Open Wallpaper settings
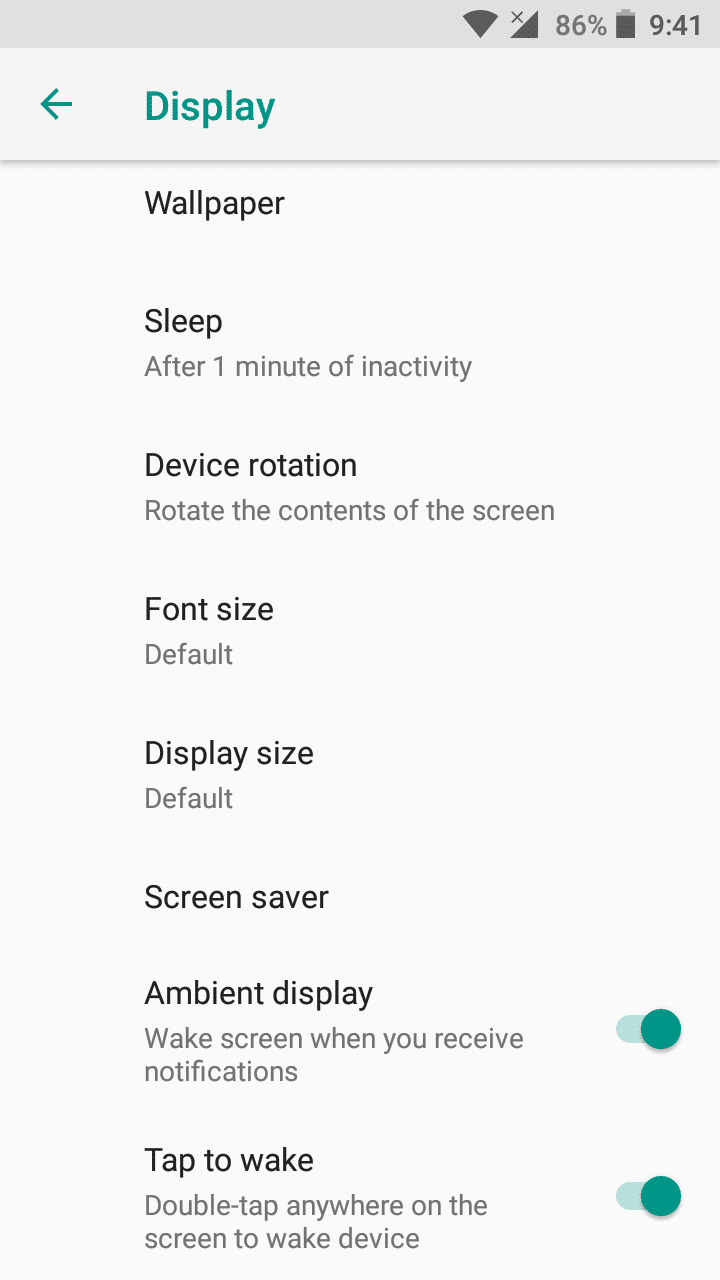The image size is (720, 1280). [x=215, y=203]
